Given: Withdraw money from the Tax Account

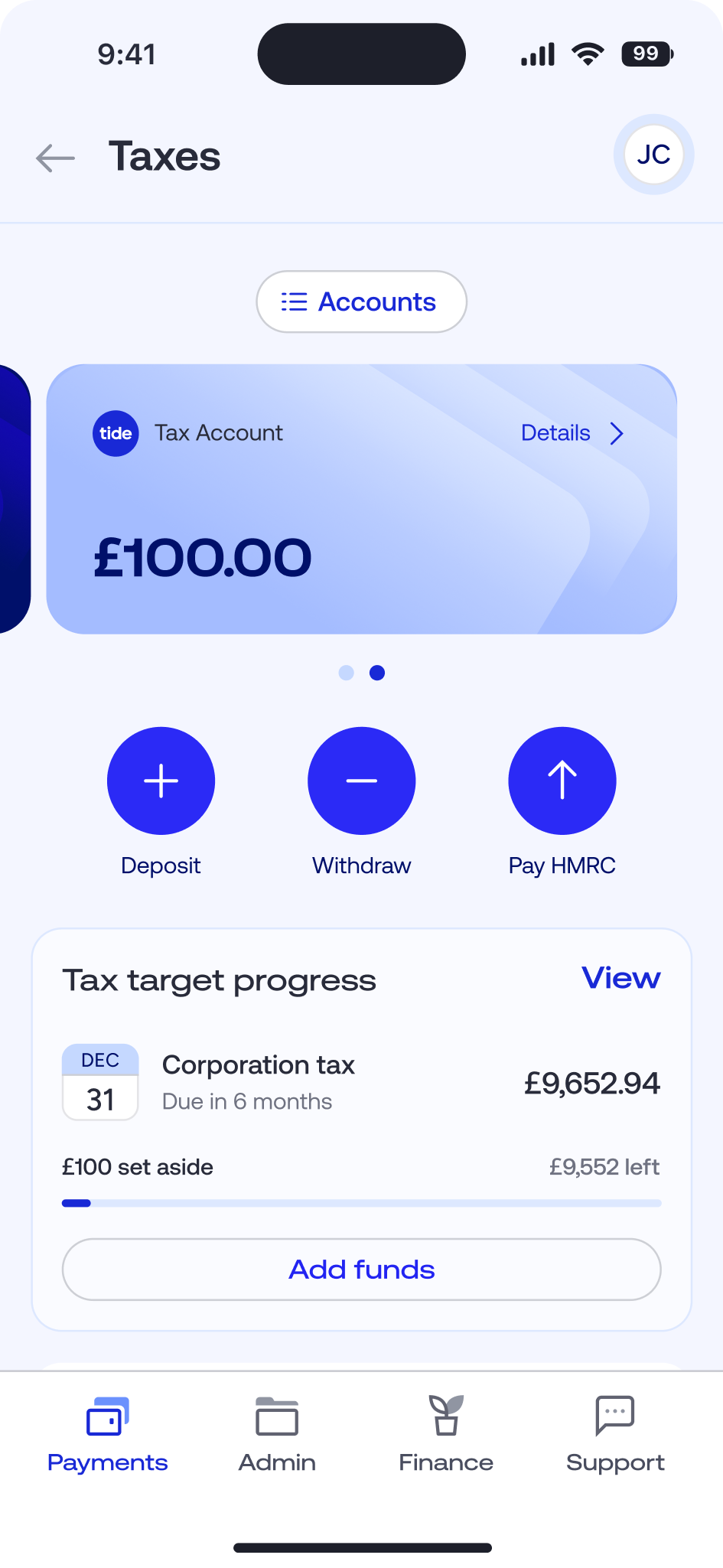Looking at the screenshot, I should tap(361, 781).
